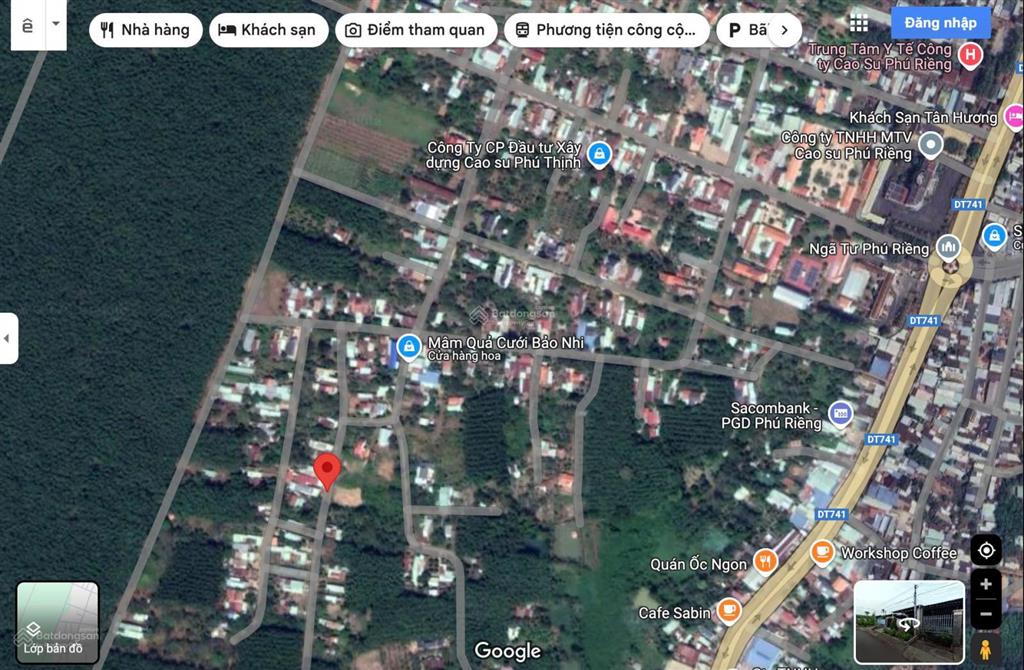Open the street view photo thumbnail

(909, 623)
